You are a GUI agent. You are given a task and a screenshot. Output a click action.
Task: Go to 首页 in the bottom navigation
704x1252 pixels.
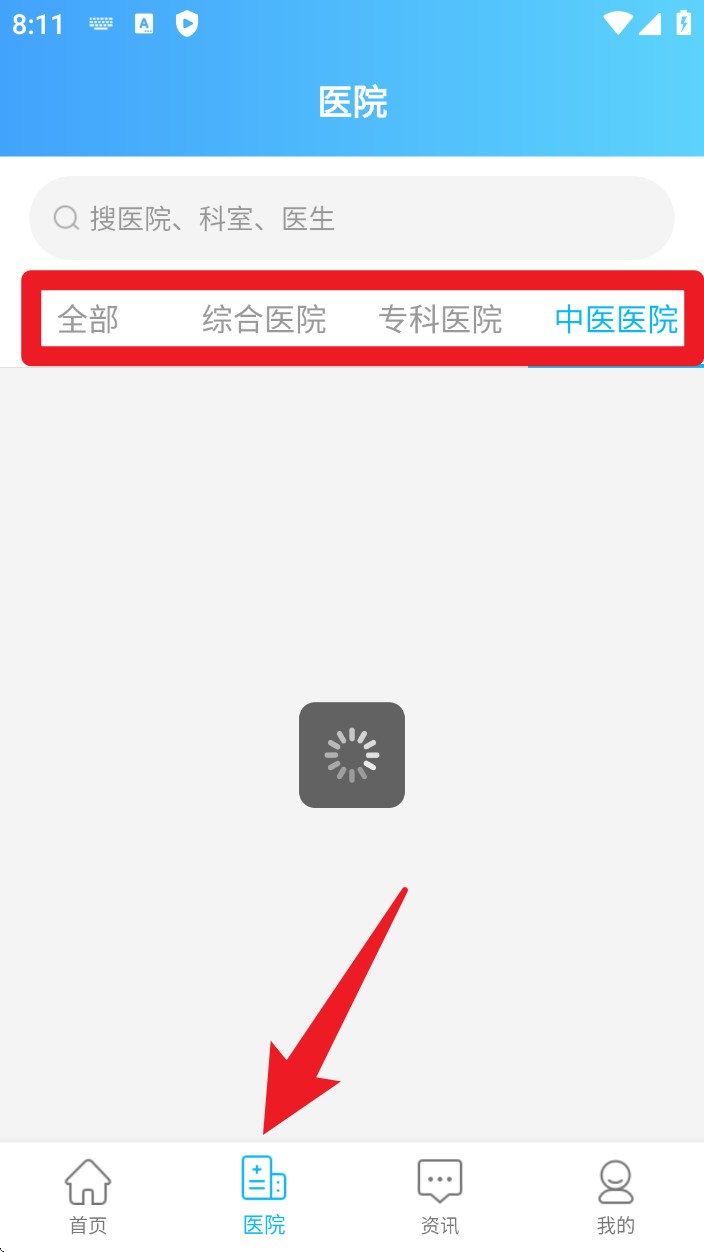[88, 1197]
